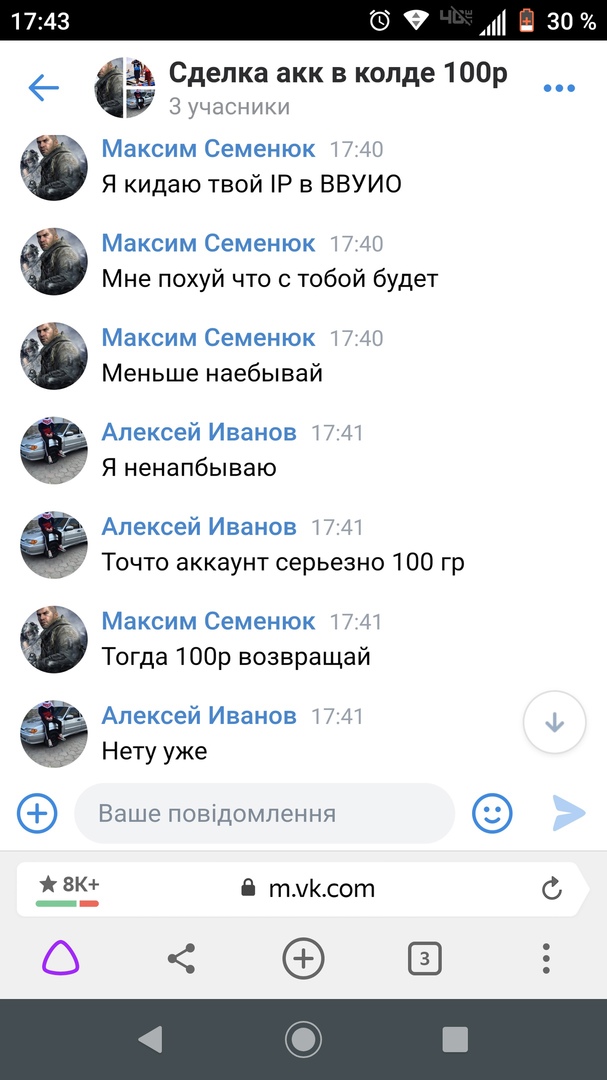607x1080 pixels.
Task: Open the emoji picker
Action: click(x=491, y=813)
